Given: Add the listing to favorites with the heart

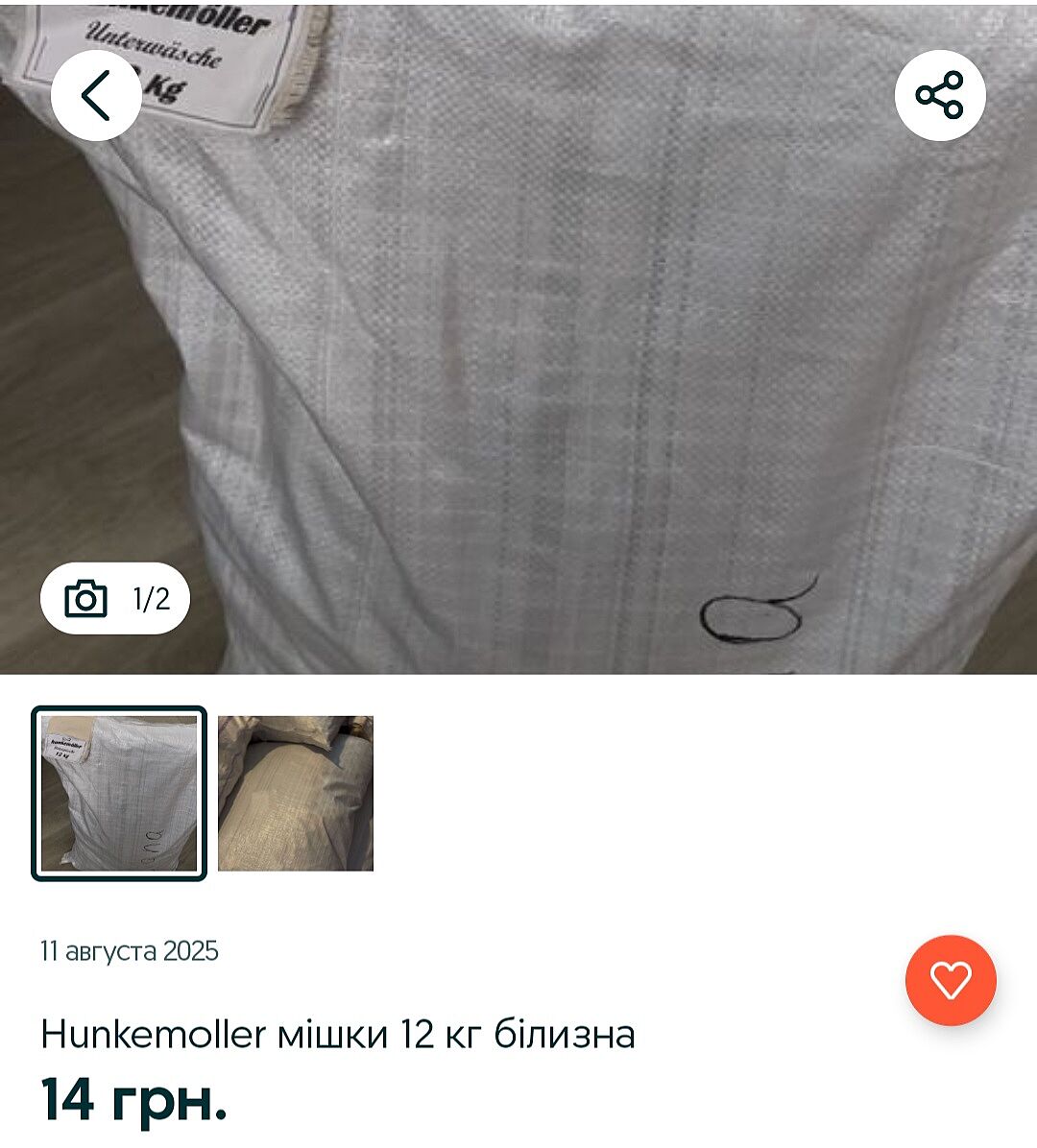Looking at the screenshot, I should pos(951,980).
